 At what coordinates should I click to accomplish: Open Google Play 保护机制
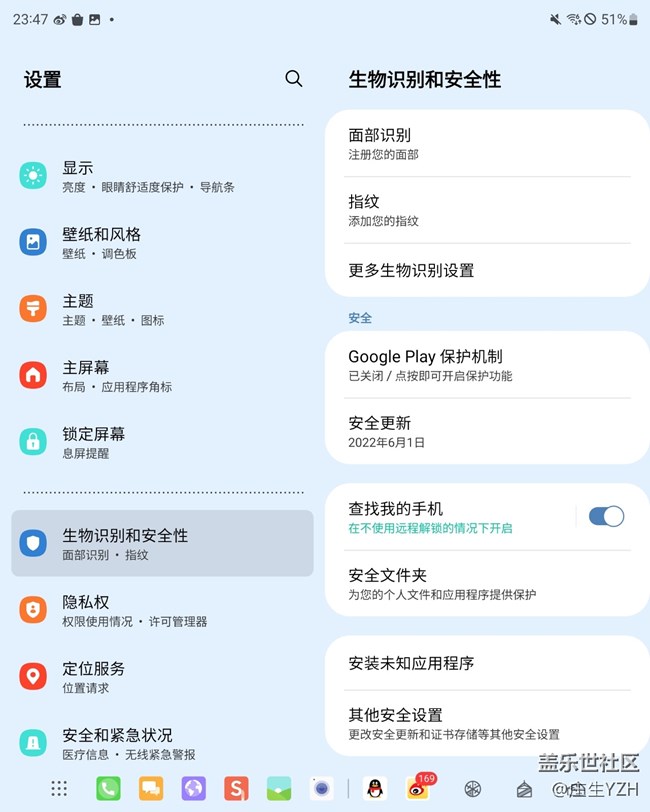487,365
